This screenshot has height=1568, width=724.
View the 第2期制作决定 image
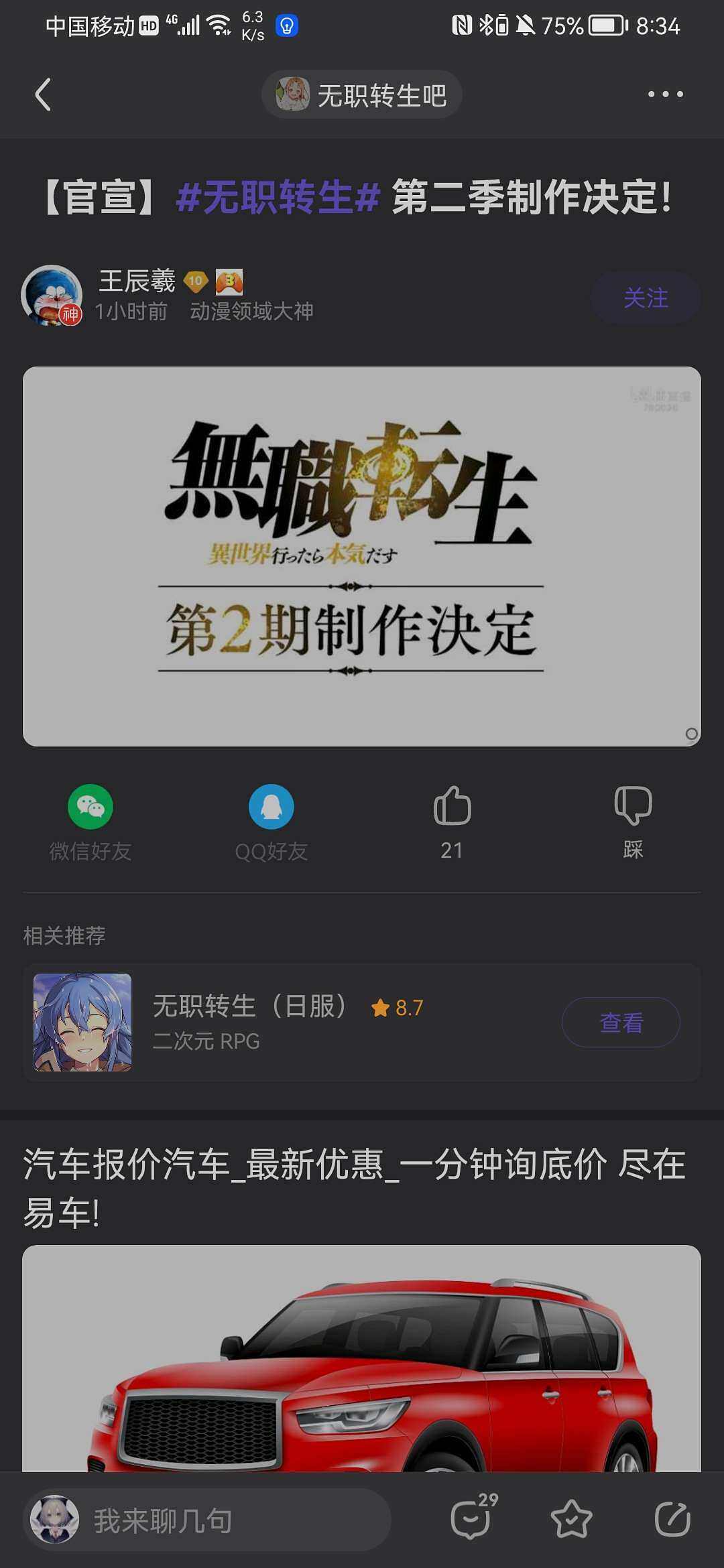(x=362, y=556)
